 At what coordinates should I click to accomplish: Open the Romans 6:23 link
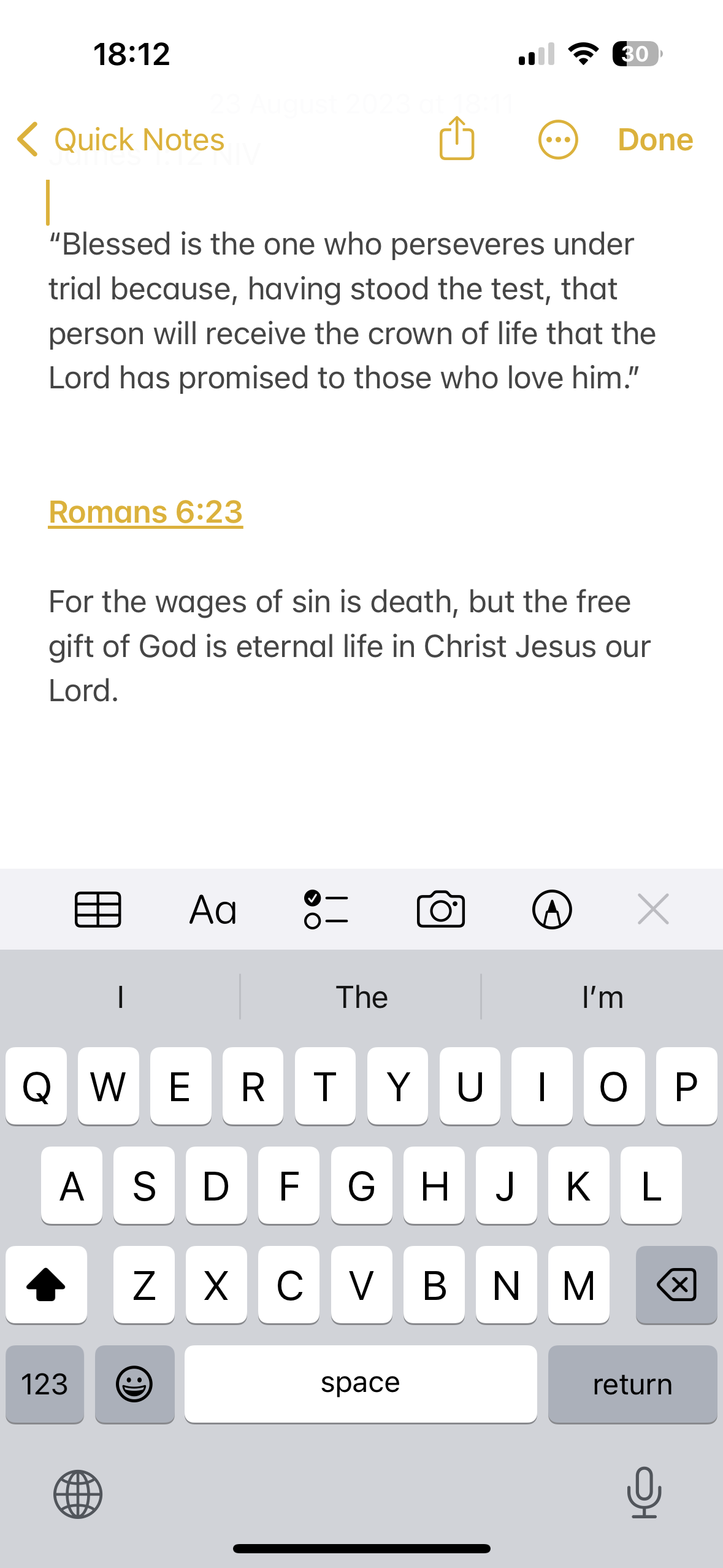(x=146, y=512)
